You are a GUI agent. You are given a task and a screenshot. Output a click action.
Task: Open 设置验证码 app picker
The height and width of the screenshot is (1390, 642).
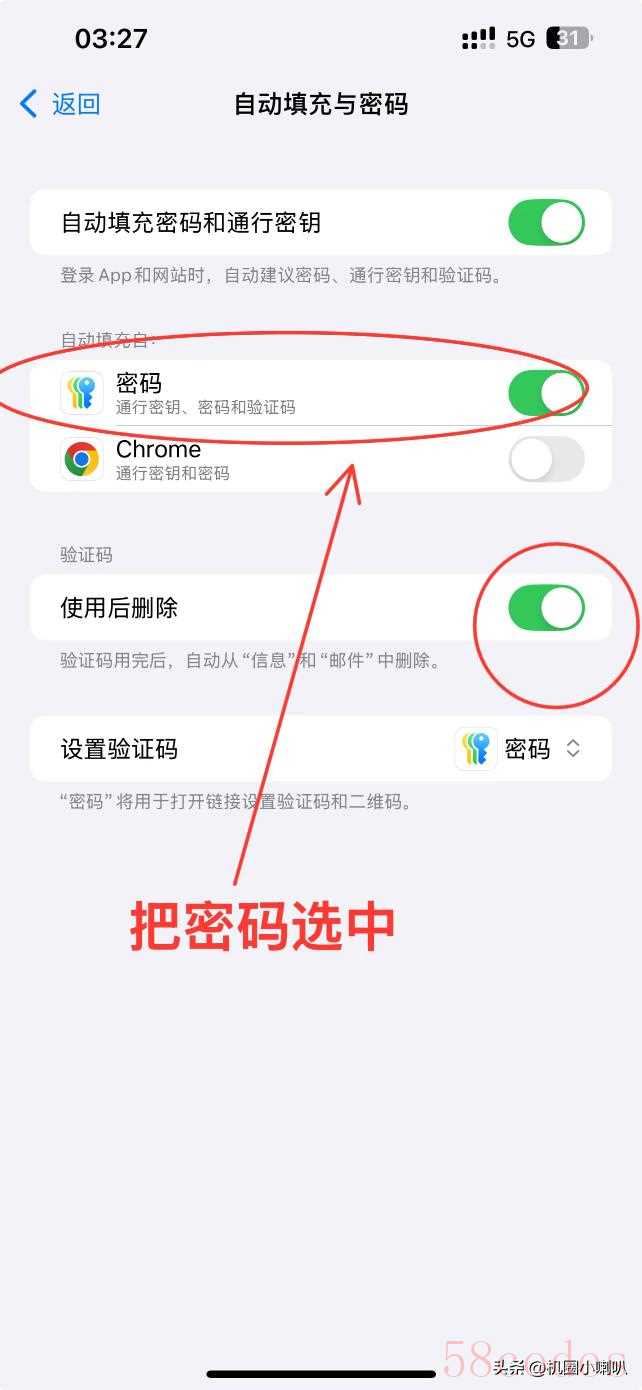tap(520, 749)
